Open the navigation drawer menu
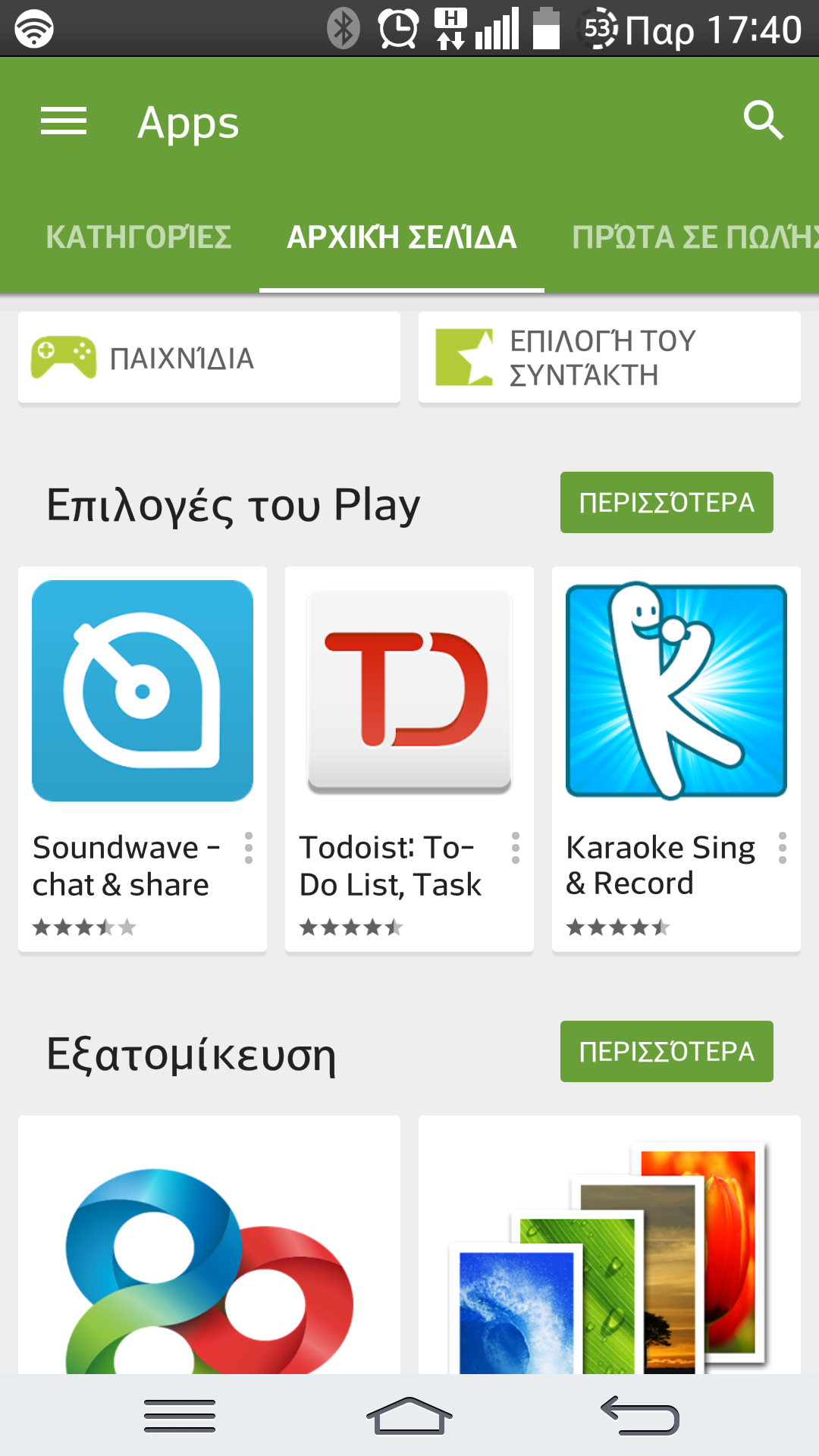Screen dimensions: 819x1456 click(x=64, y=121)
